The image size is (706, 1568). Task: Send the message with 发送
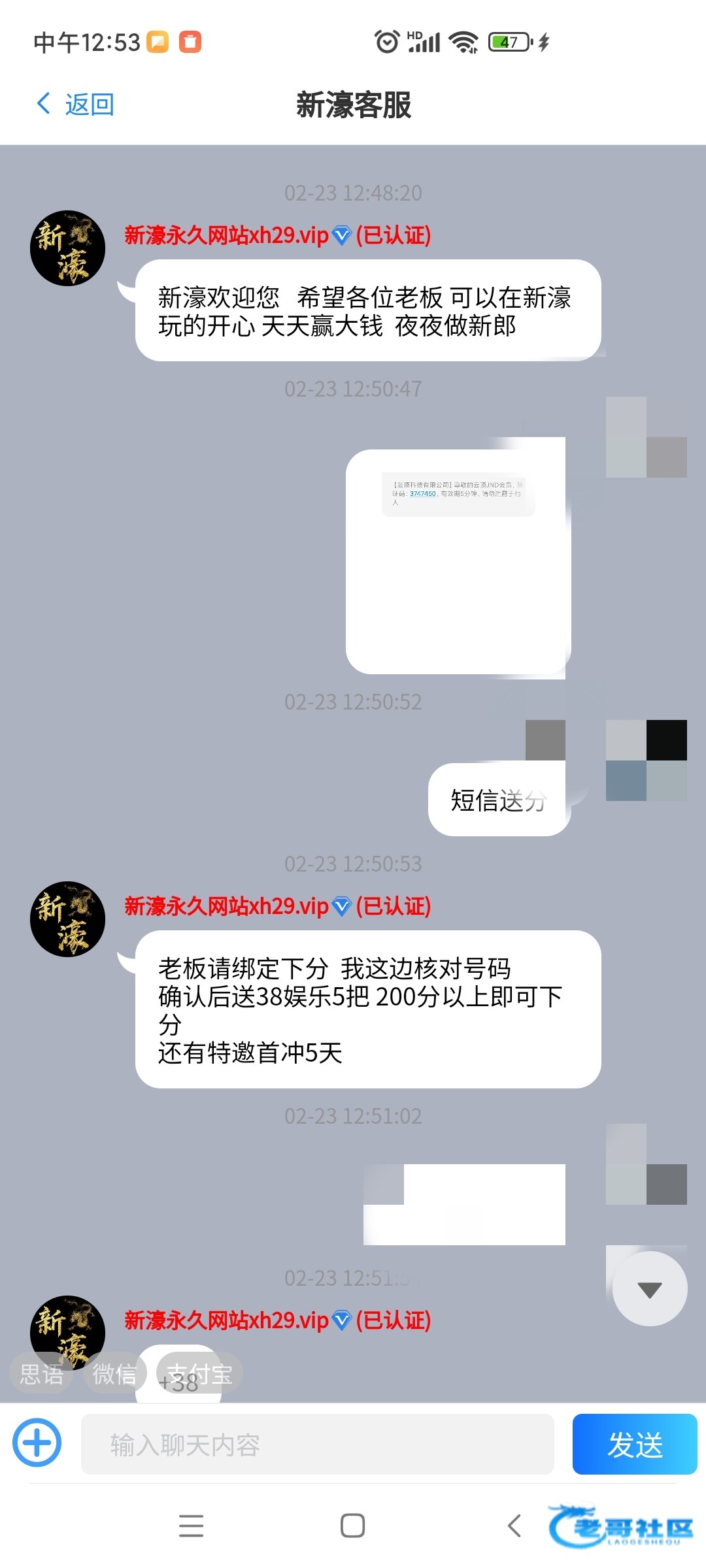pyautogui.click(x=634, y=1445)
